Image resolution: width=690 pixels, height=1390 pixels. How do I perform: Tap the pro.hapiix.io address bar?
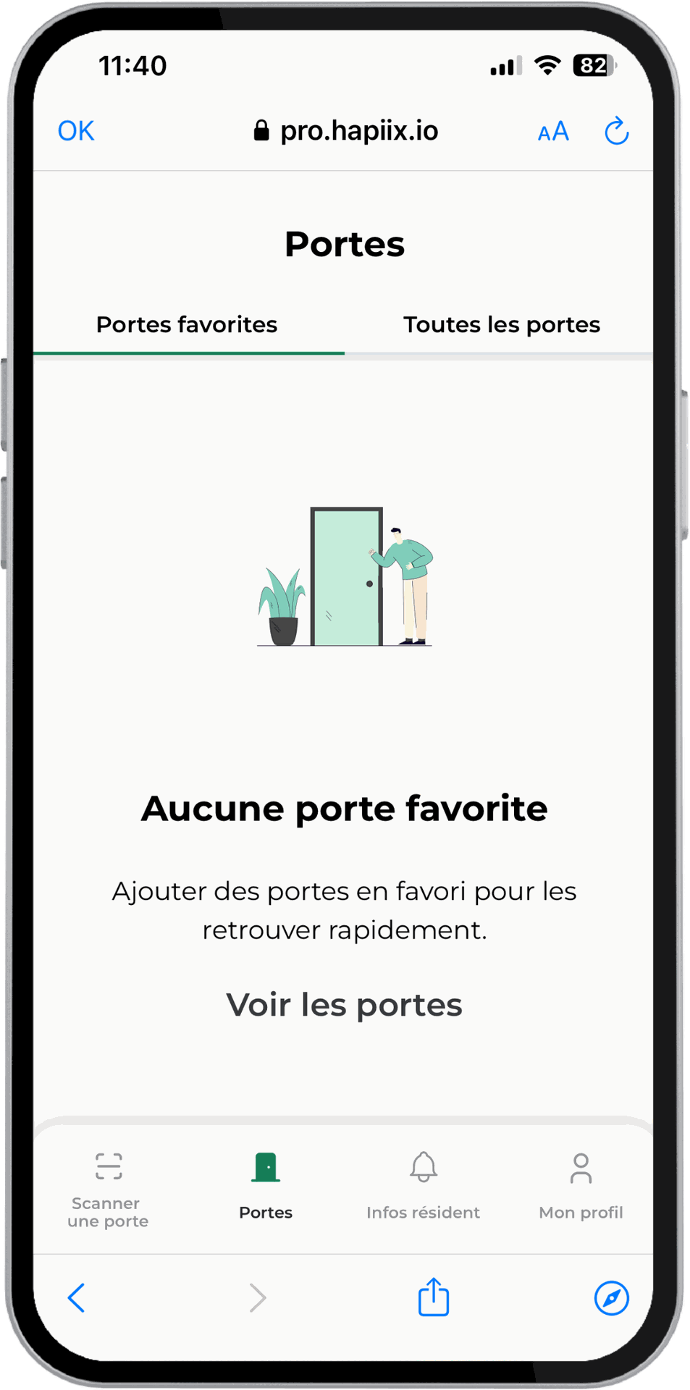pos(346,131)
